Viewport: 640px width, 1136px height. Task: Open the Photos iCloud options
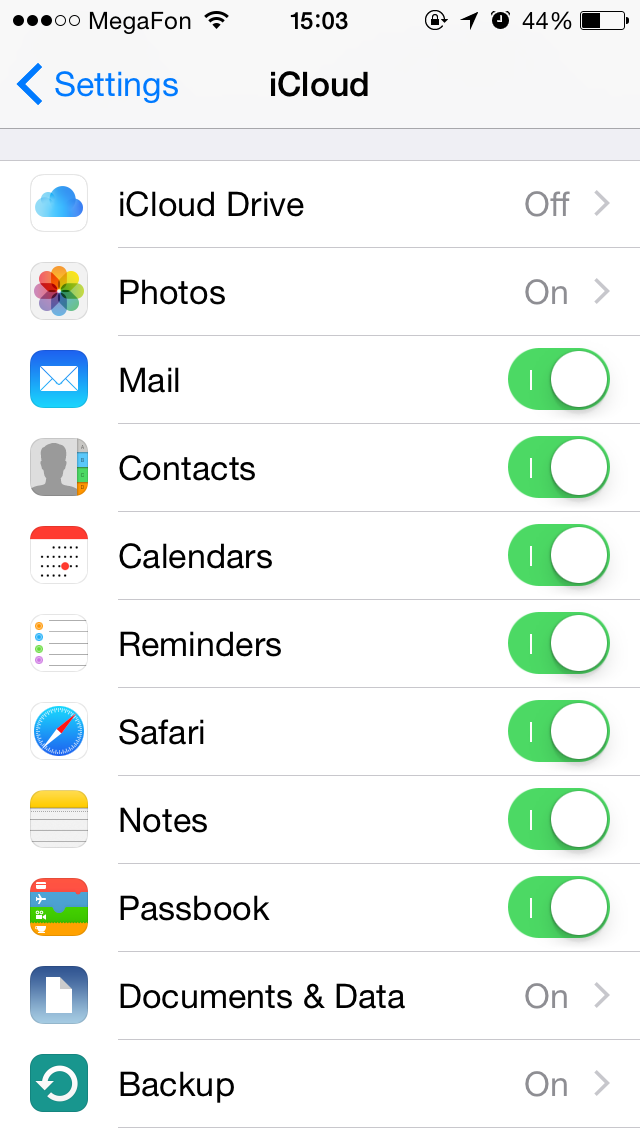point(320,292)
